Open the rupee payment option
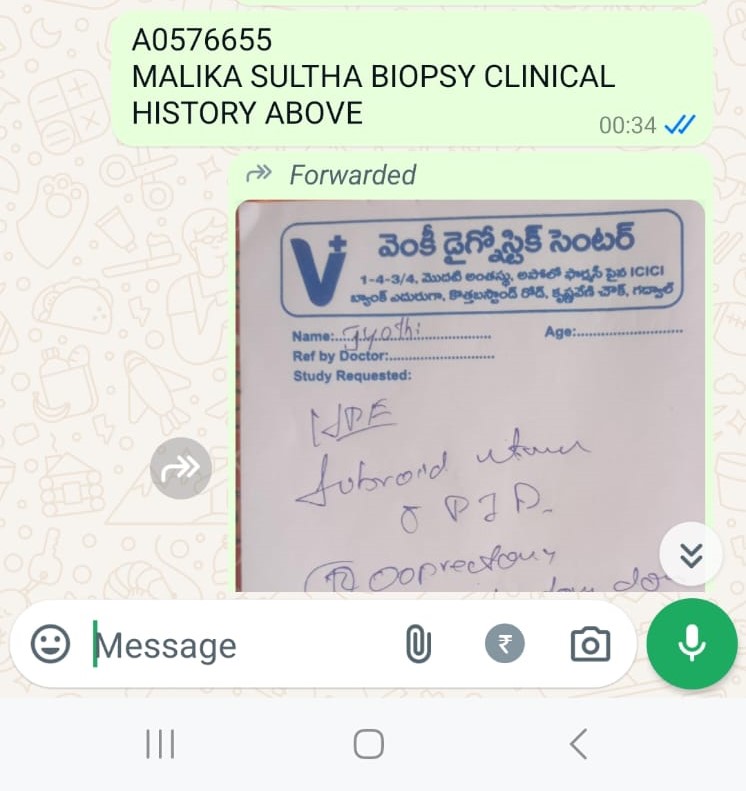The width and height of the screenshot is (746, 791). (505, 645)
